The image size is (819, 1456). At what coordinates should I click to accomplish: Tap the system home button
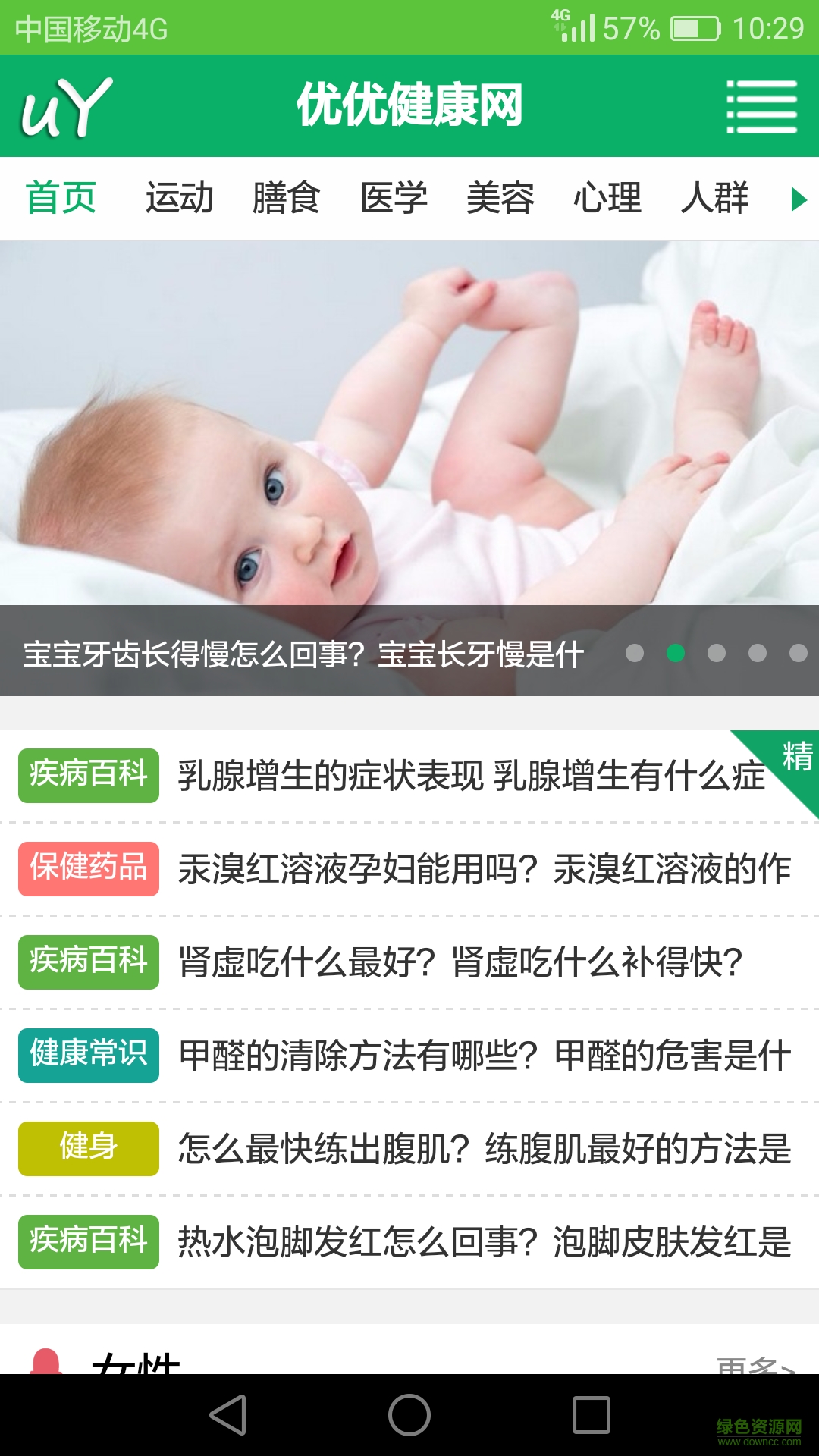[x=409, y=1415]
